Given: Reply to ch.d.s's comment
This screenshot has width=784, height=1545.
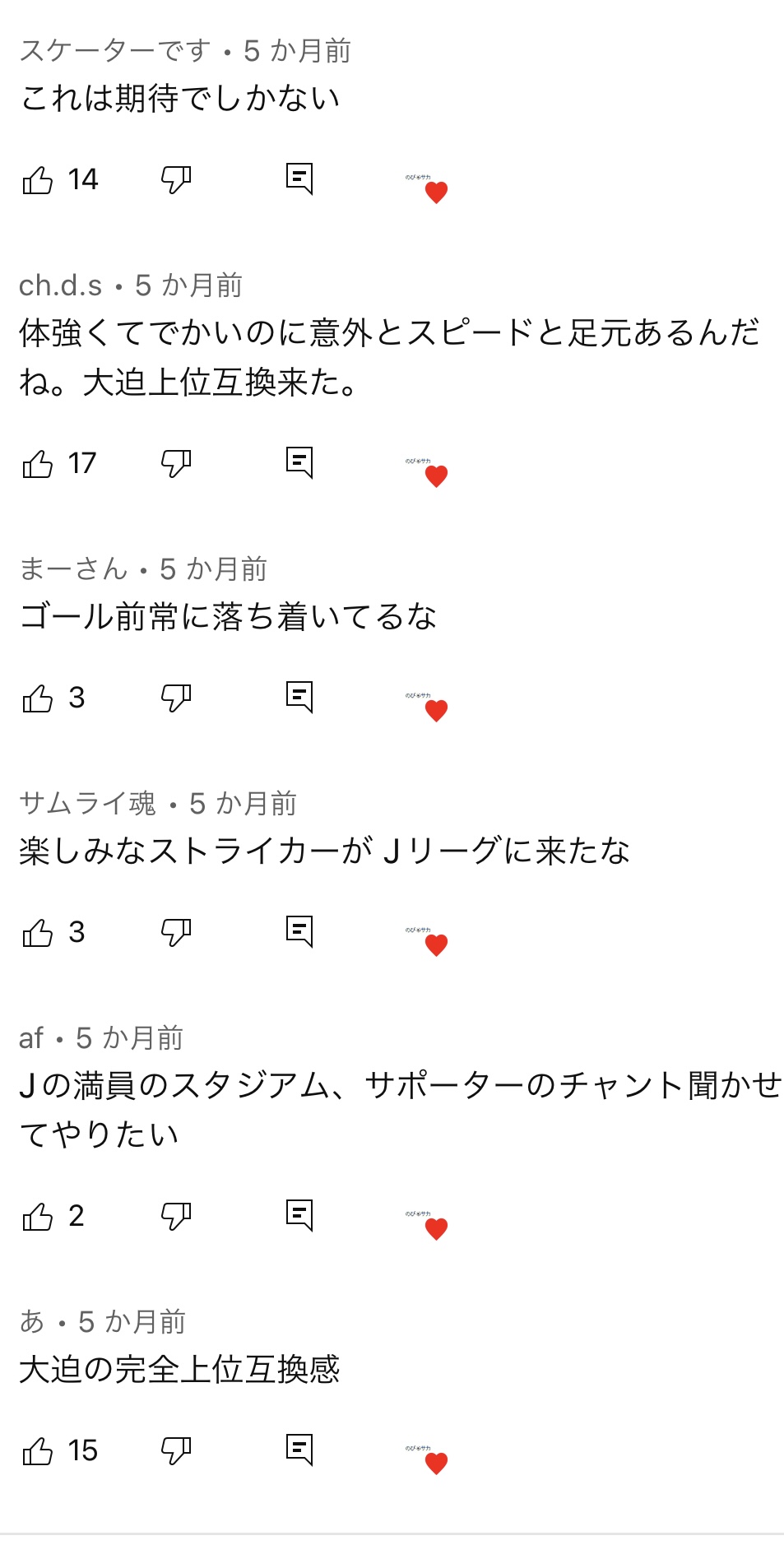Looking at the screenshot, I should [x=299, y=462].
